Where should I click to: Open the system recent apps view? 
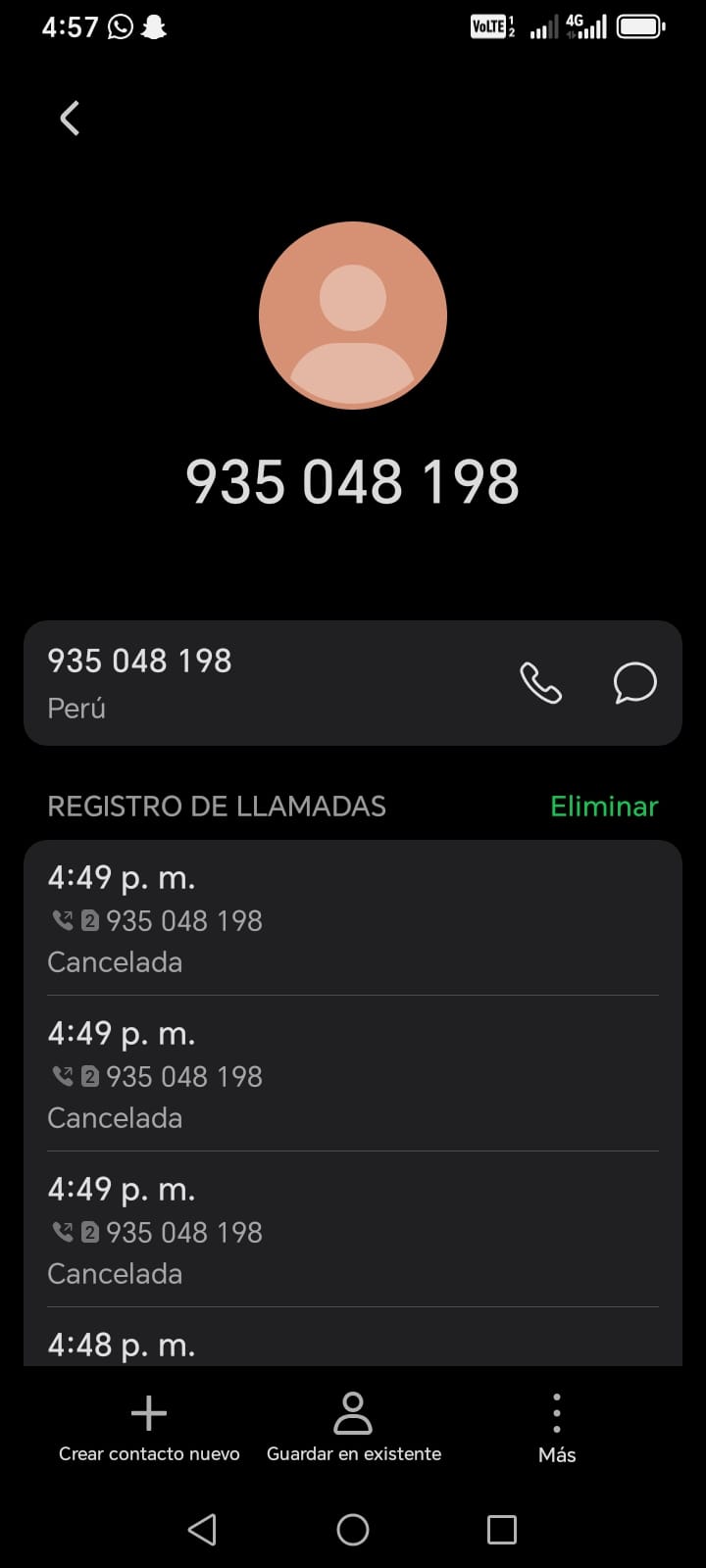point(502,1530)
